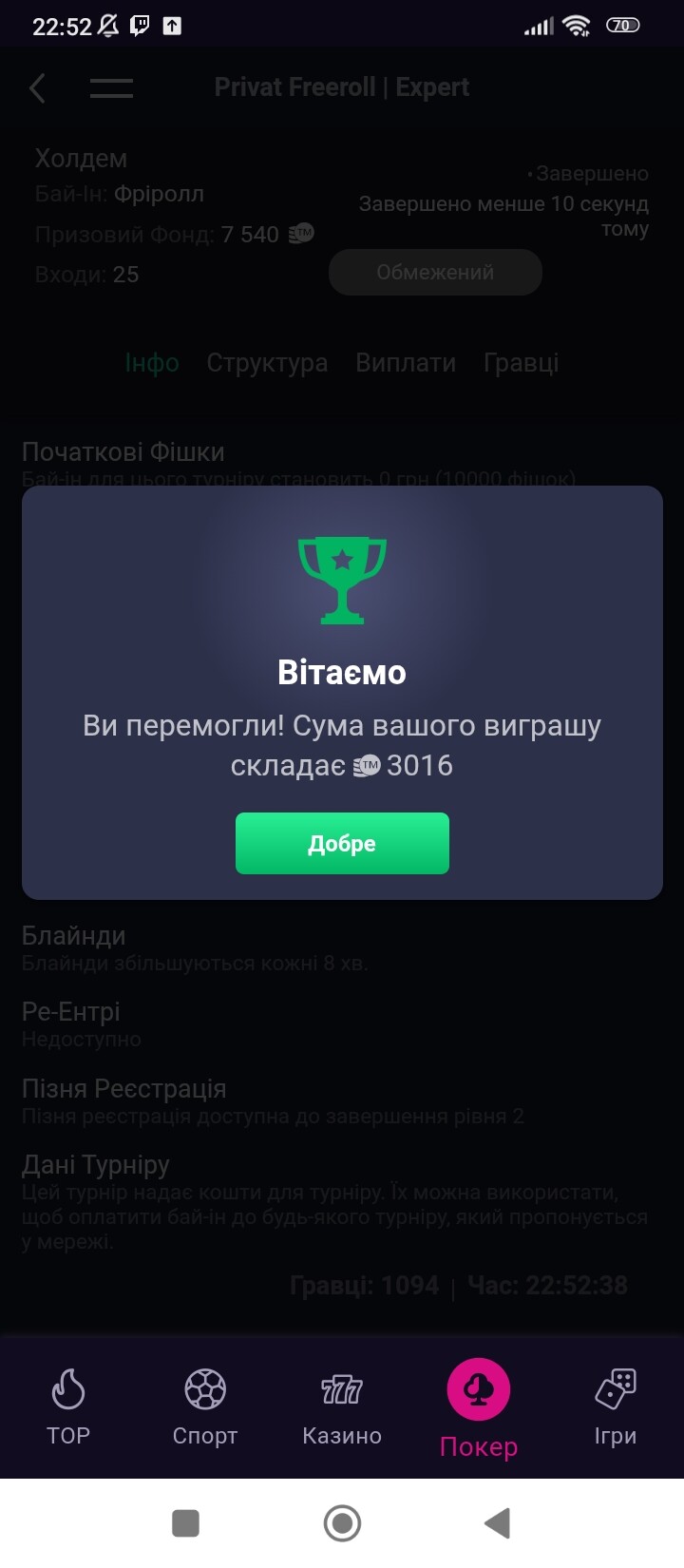Open the Ігри section
Screen dimensions: 684x1568
(616, 1406)
